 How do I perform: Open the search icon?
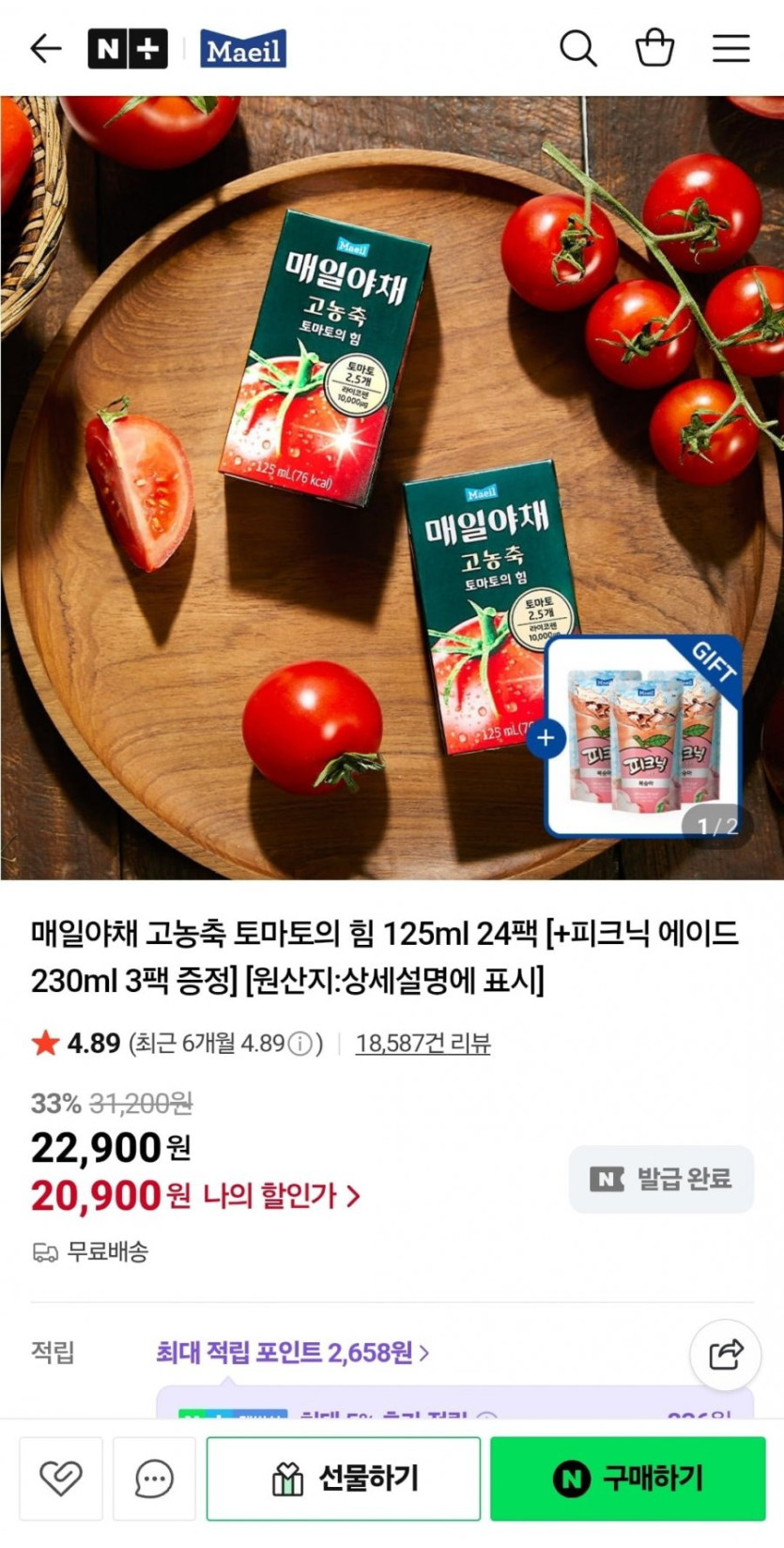(x=577, y=48)
